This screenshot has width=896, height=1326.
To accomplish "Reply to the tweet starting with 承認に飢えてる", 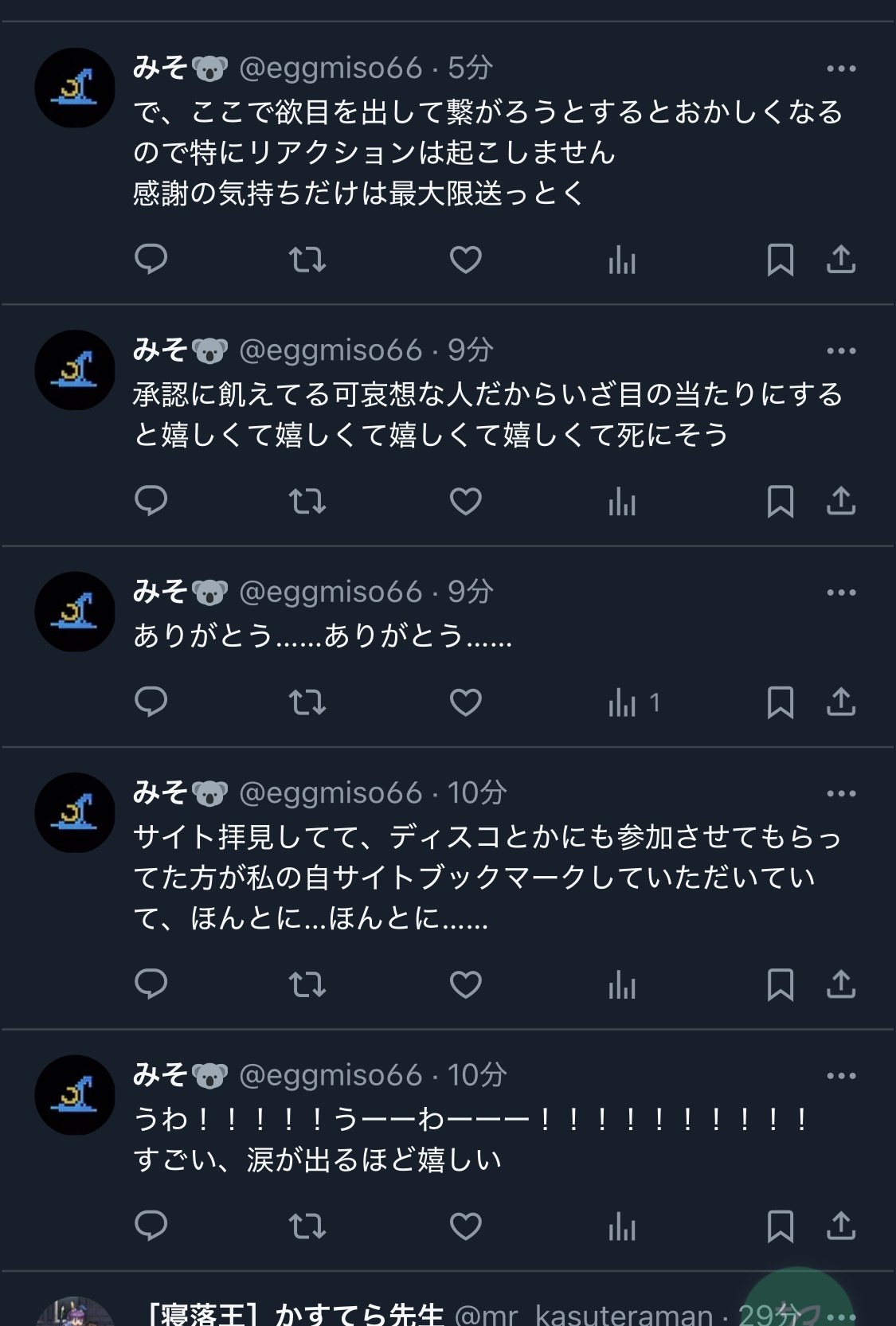I will pyautogui.click(x=151, y=501).
